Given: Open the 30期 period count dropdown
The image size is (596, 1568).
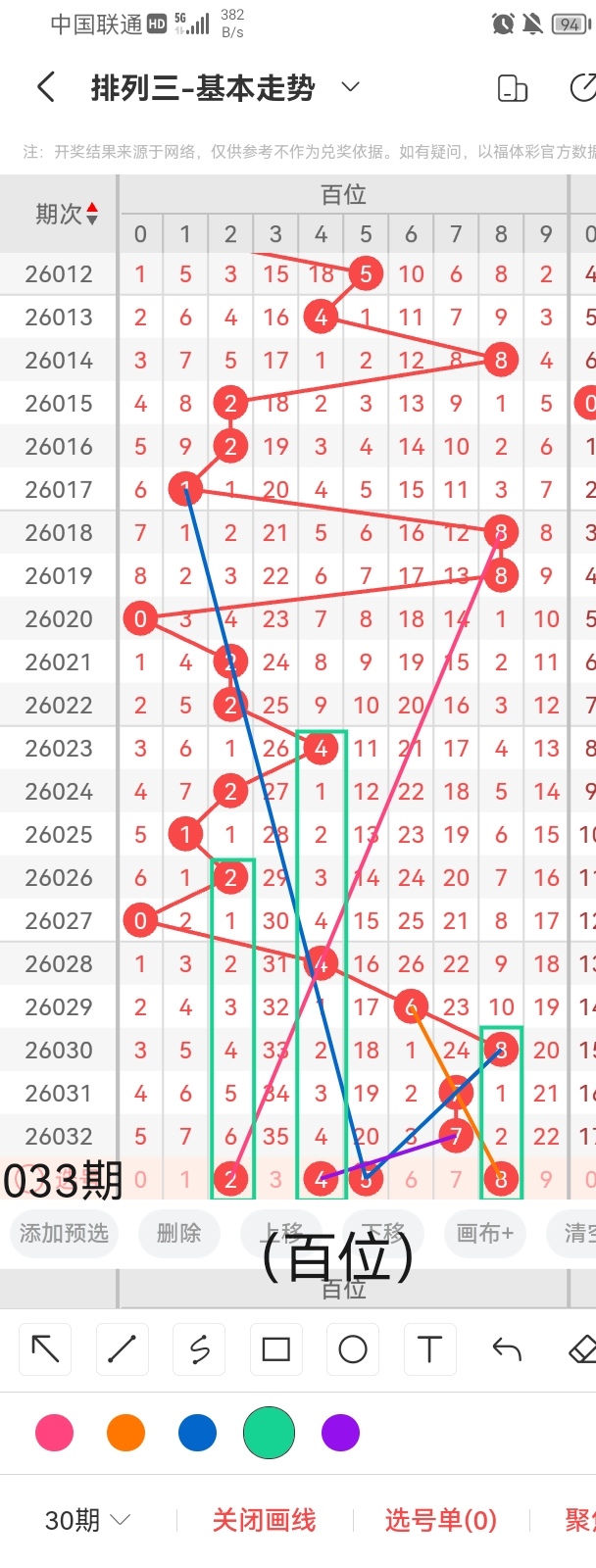Looking at the screenshot, I should point(87,1520).
